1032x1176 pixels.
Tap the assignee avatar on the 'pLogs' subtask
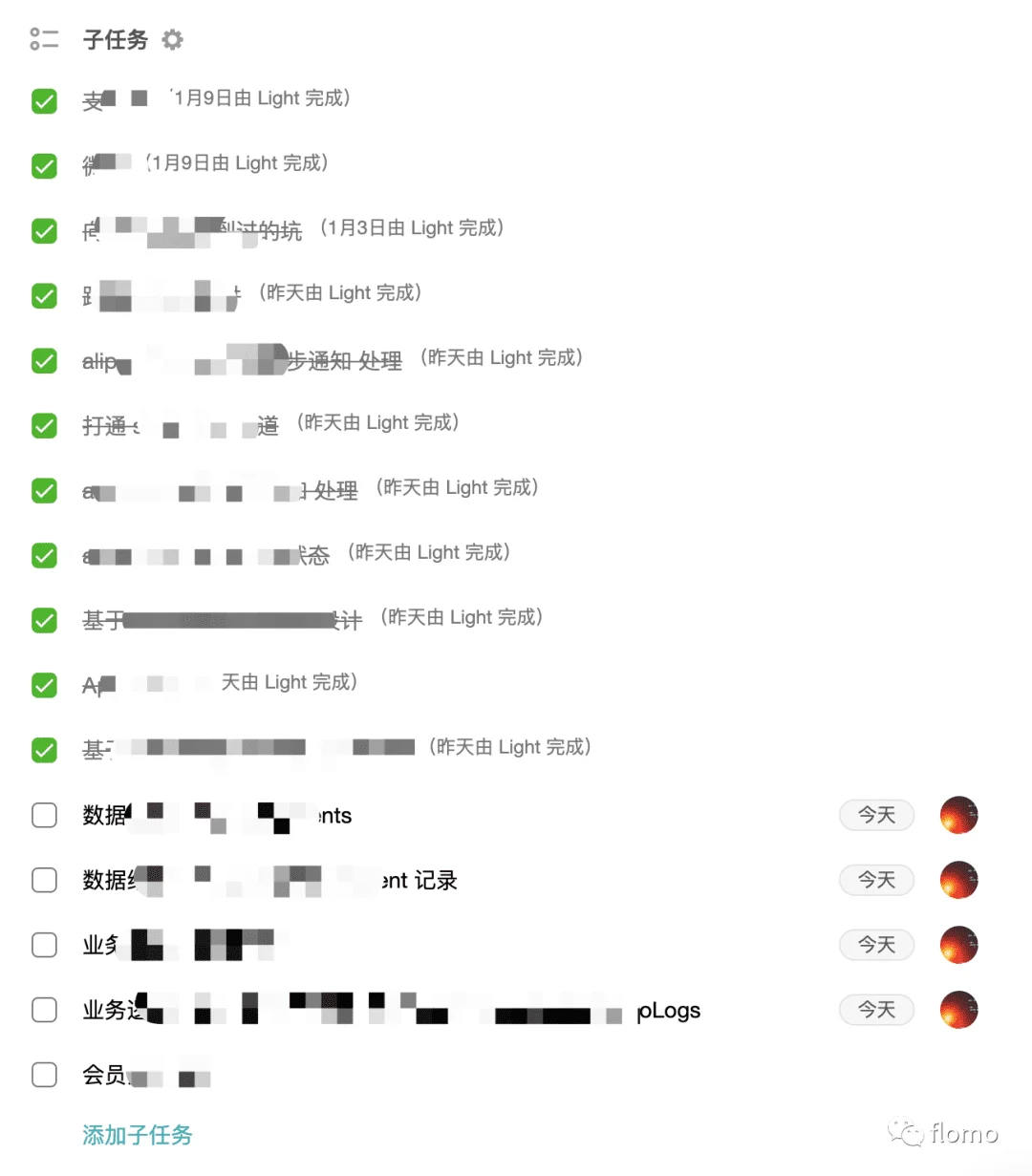click(958, 1010)
